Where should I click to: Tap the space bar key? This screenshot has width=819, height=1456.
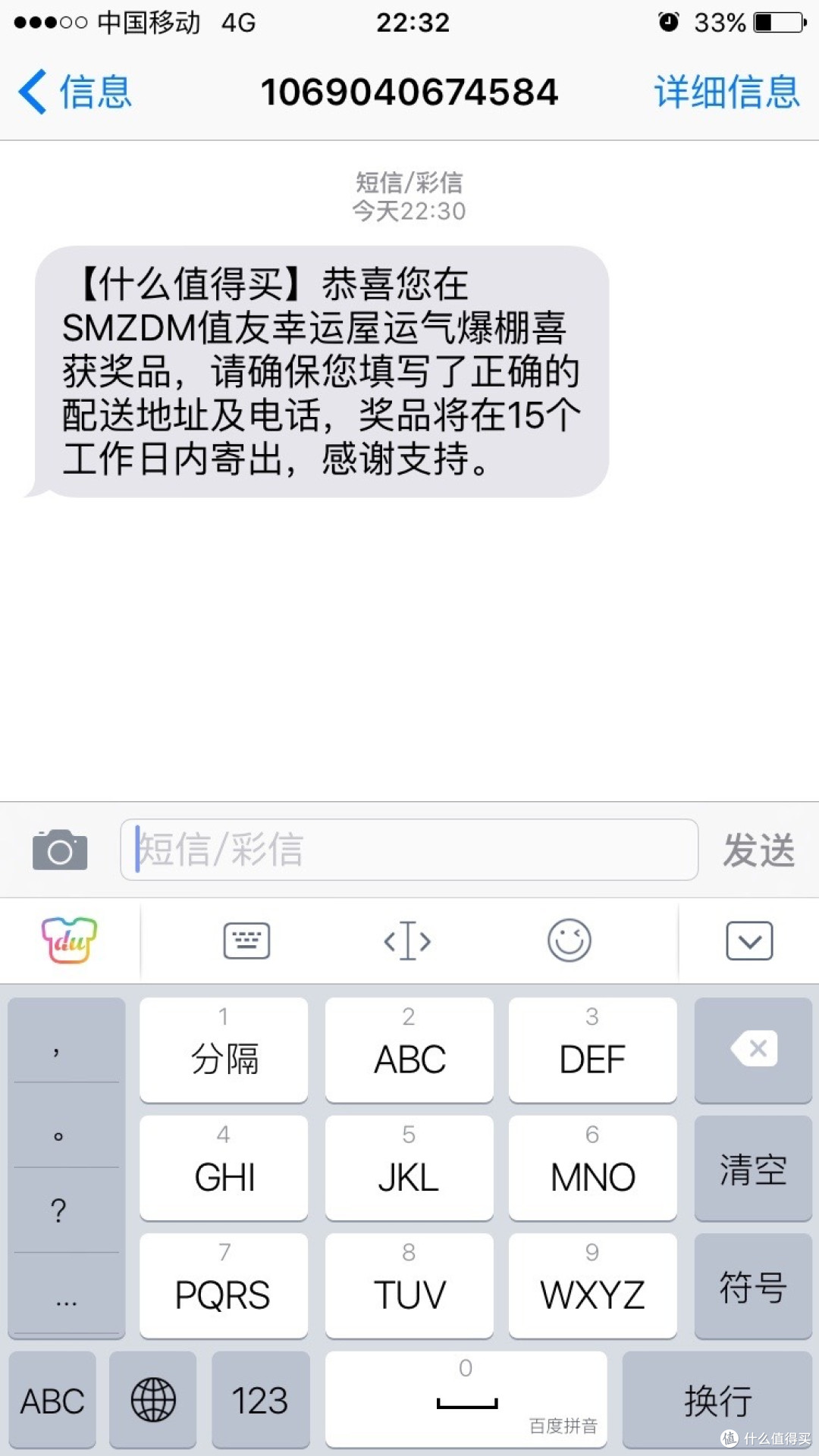point(466,1400)
